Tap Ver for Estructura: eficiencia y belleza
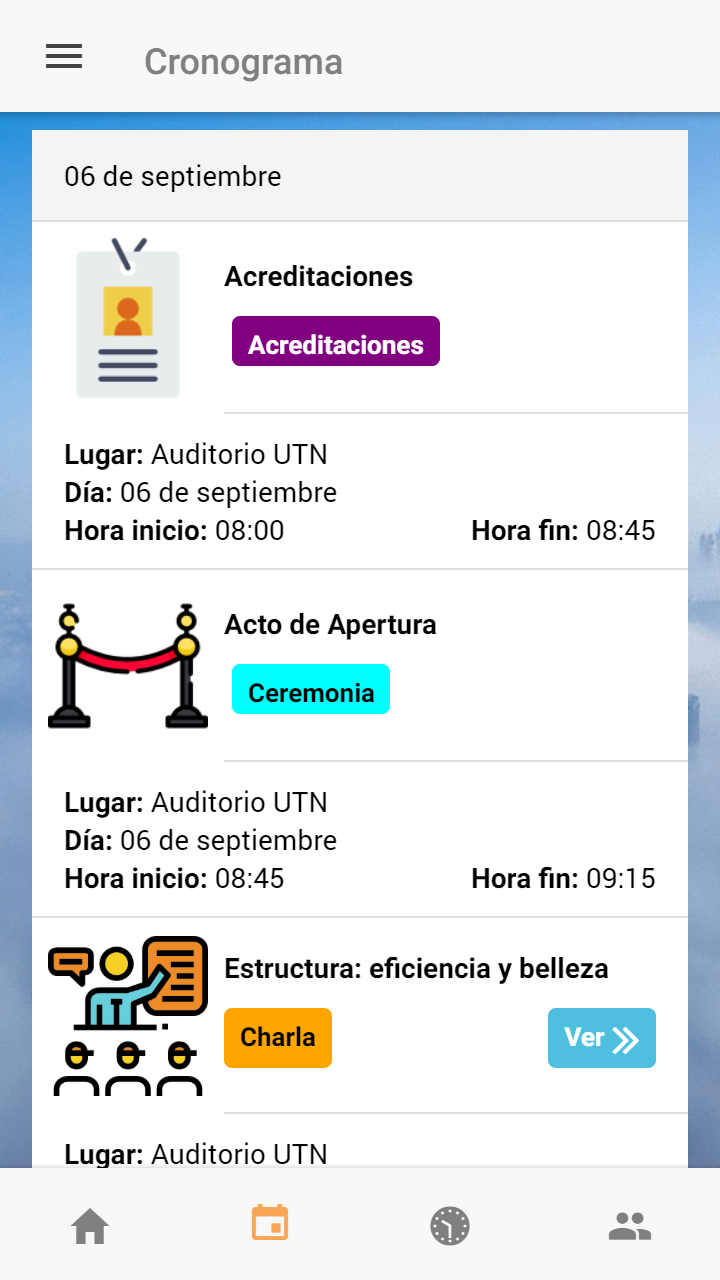Screen dimensions: 720x1280 [601, 1038]
